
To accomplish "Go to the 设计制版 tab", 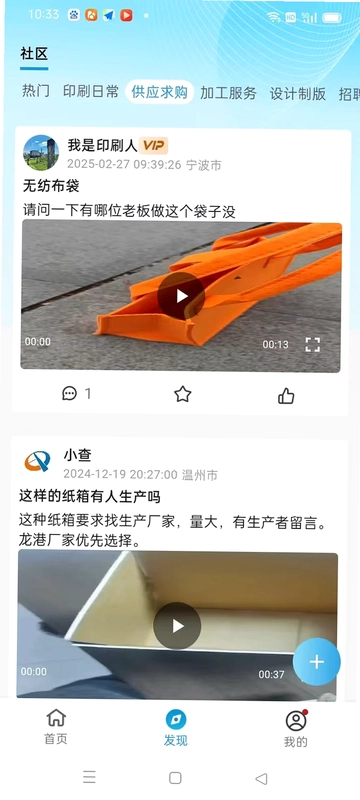I will tap(298, 93).
